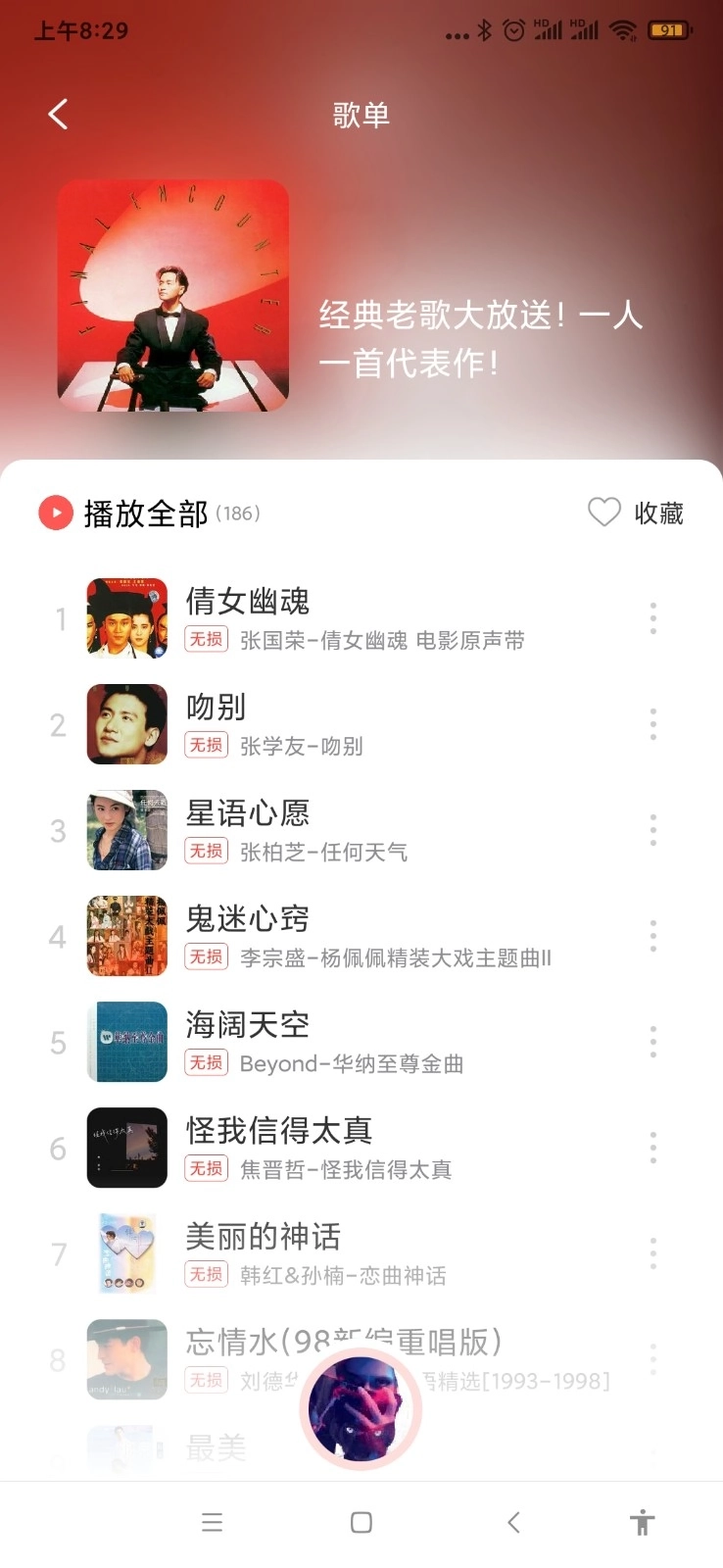723x1568 pixels.
Task: Open more options for 倩女幽魂
Action: pos(653,618)
